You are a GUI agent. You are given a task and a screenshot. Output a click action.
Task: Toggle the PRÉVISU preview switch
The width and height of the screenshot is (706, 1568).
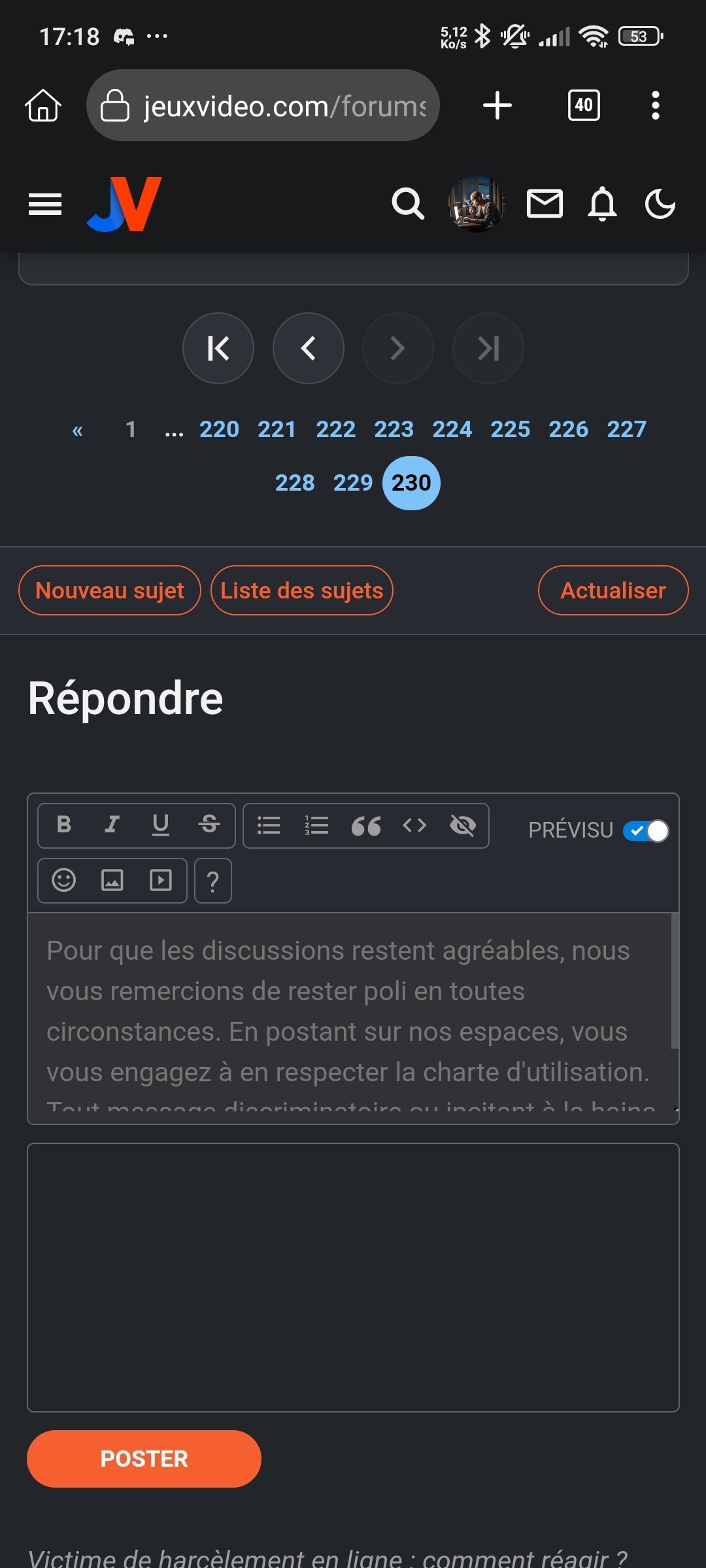tap(646, 831)
